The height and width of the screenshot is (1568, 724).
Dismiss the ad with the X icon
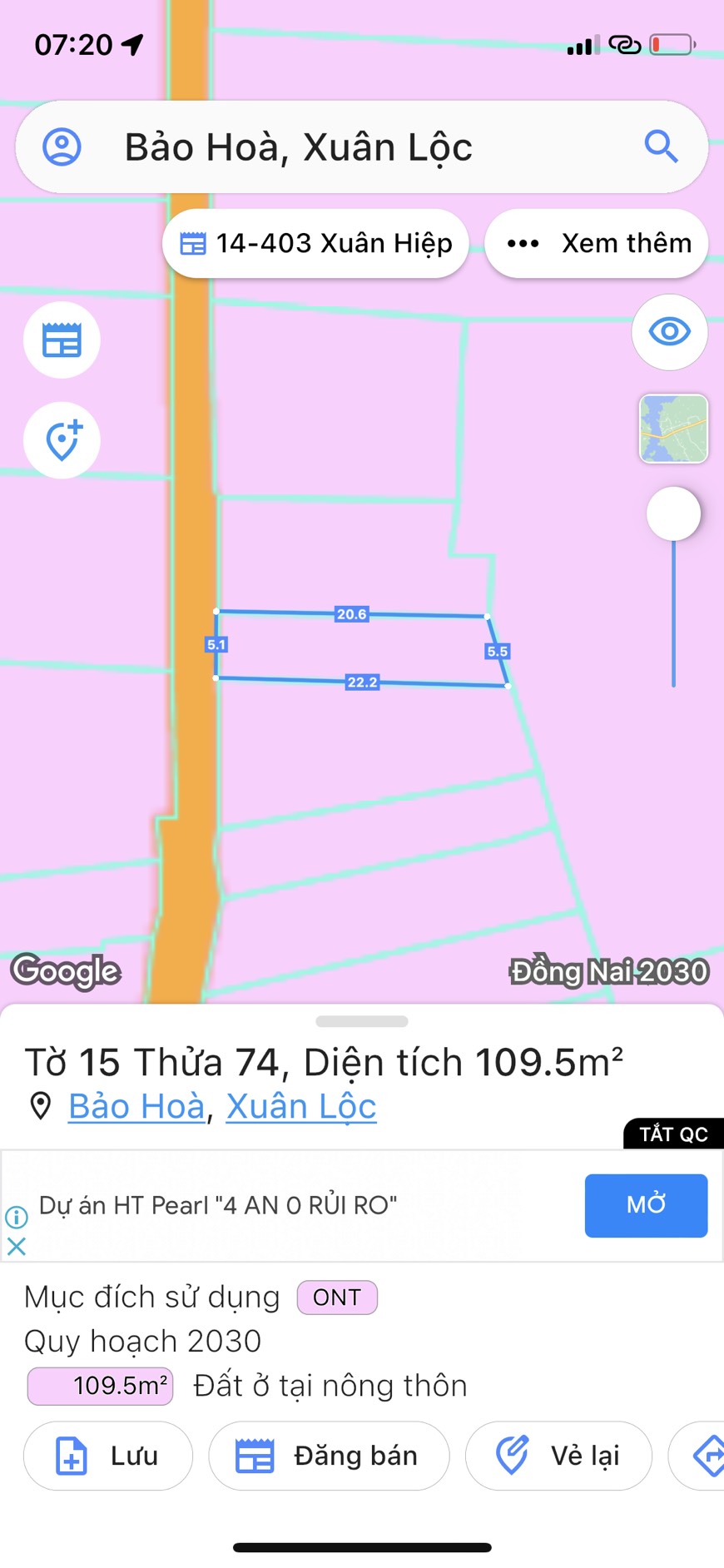click(17, 1246)
